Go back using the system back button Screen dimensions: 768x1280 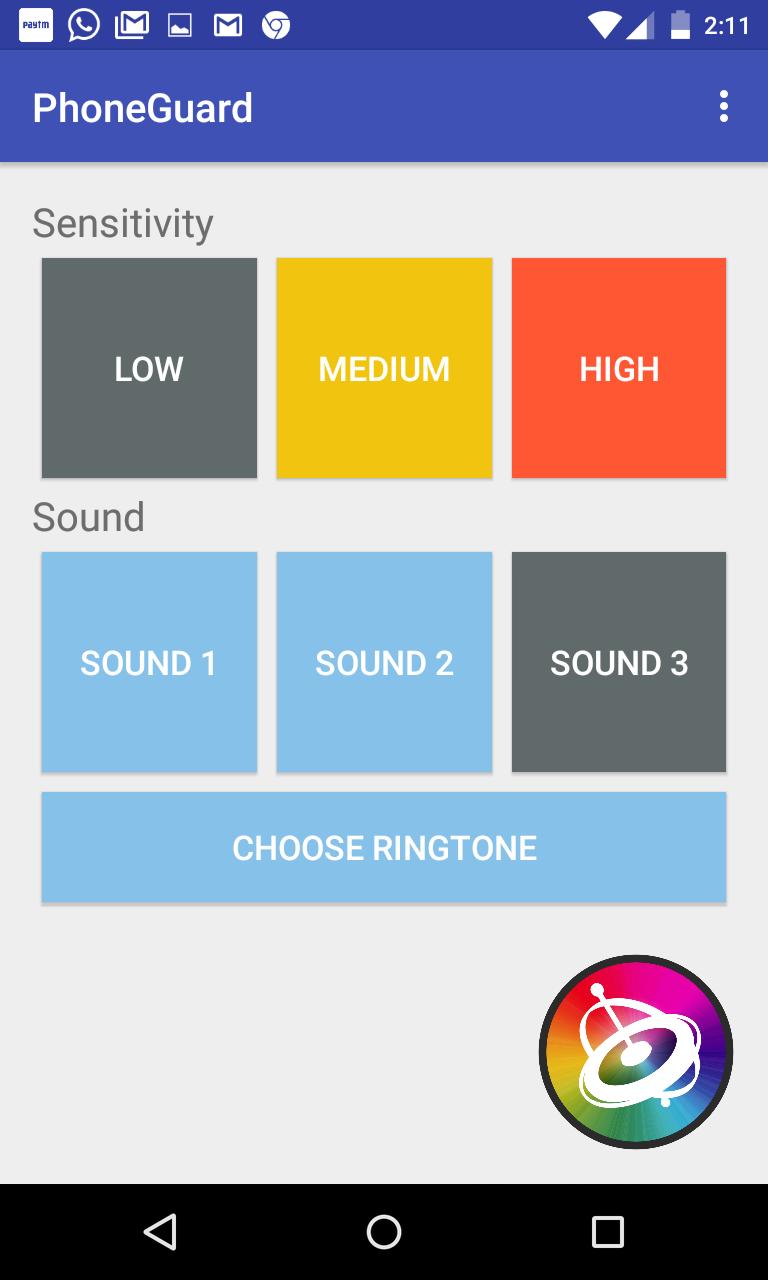160,1232
